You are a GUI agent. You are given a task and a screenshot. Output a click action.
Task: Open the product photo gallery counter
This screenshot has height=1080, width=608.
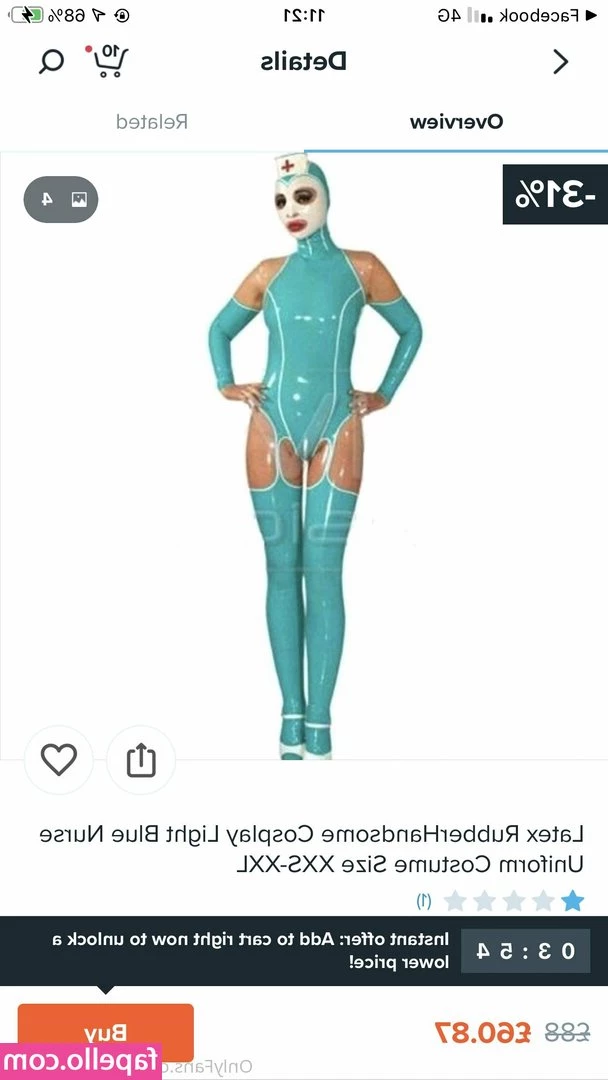(61, 199)
